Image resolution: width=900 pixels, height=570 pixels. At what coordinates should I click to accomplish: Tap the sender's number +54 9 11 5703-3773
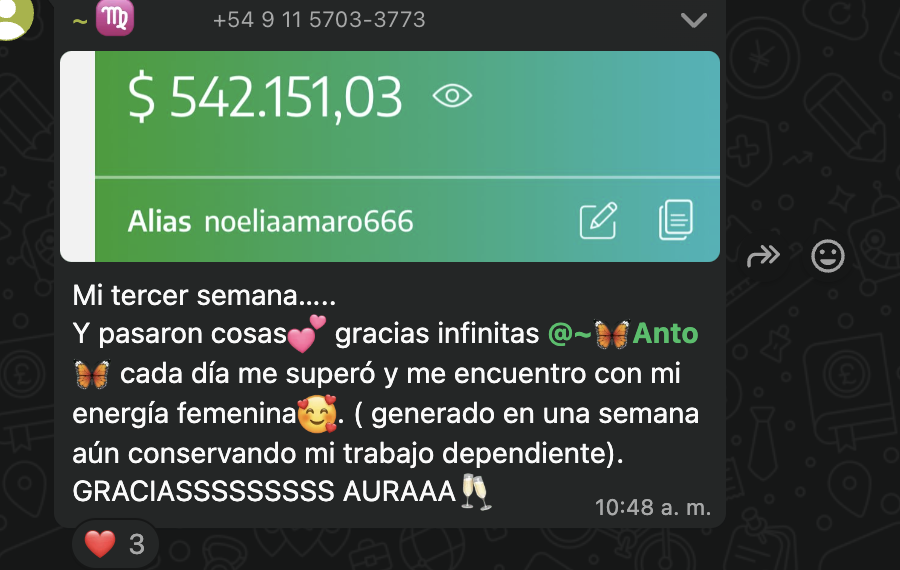pyautogui.click(x=318, y=20)
